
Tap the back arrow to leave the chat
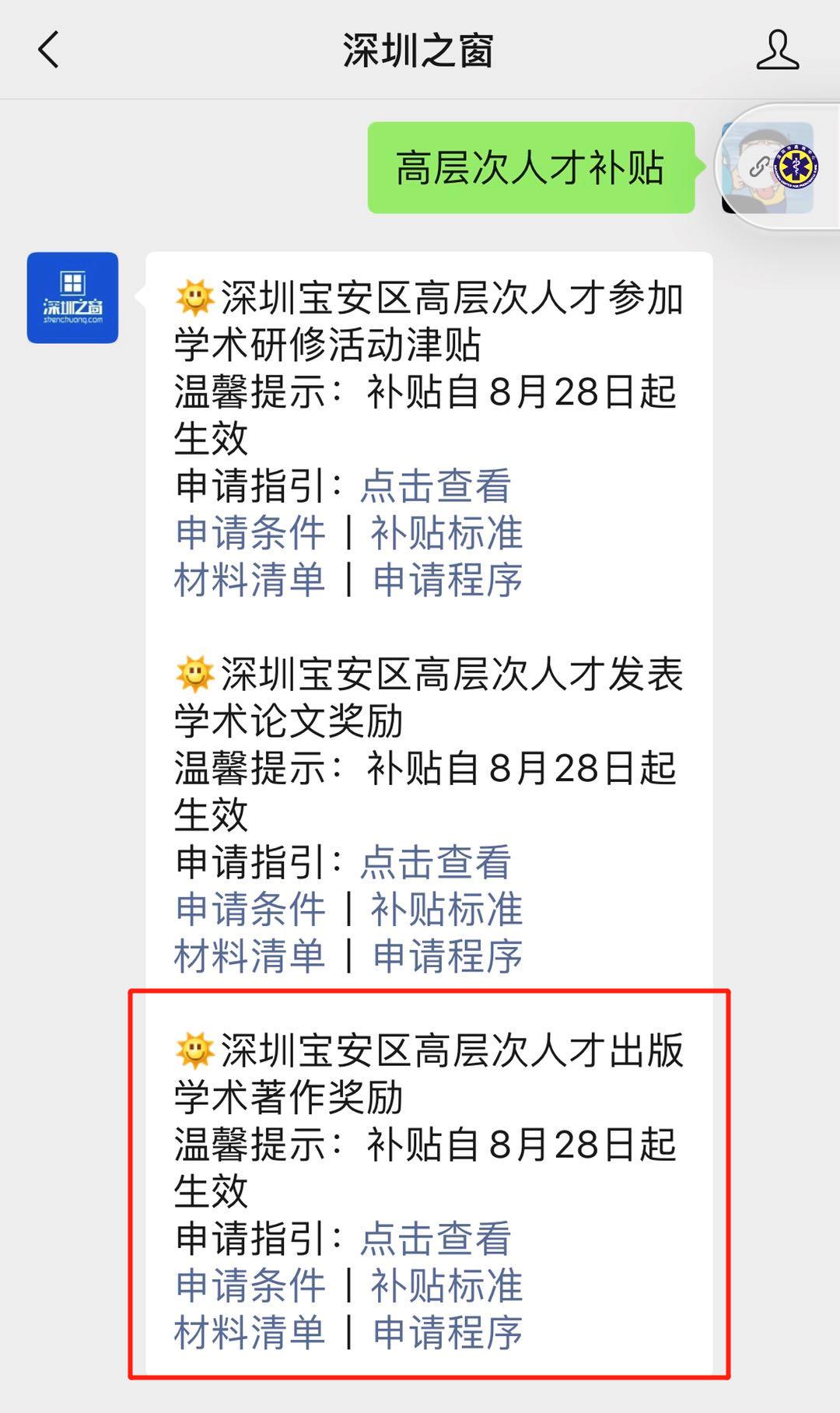pyautogui.click(x=47, y=50)
